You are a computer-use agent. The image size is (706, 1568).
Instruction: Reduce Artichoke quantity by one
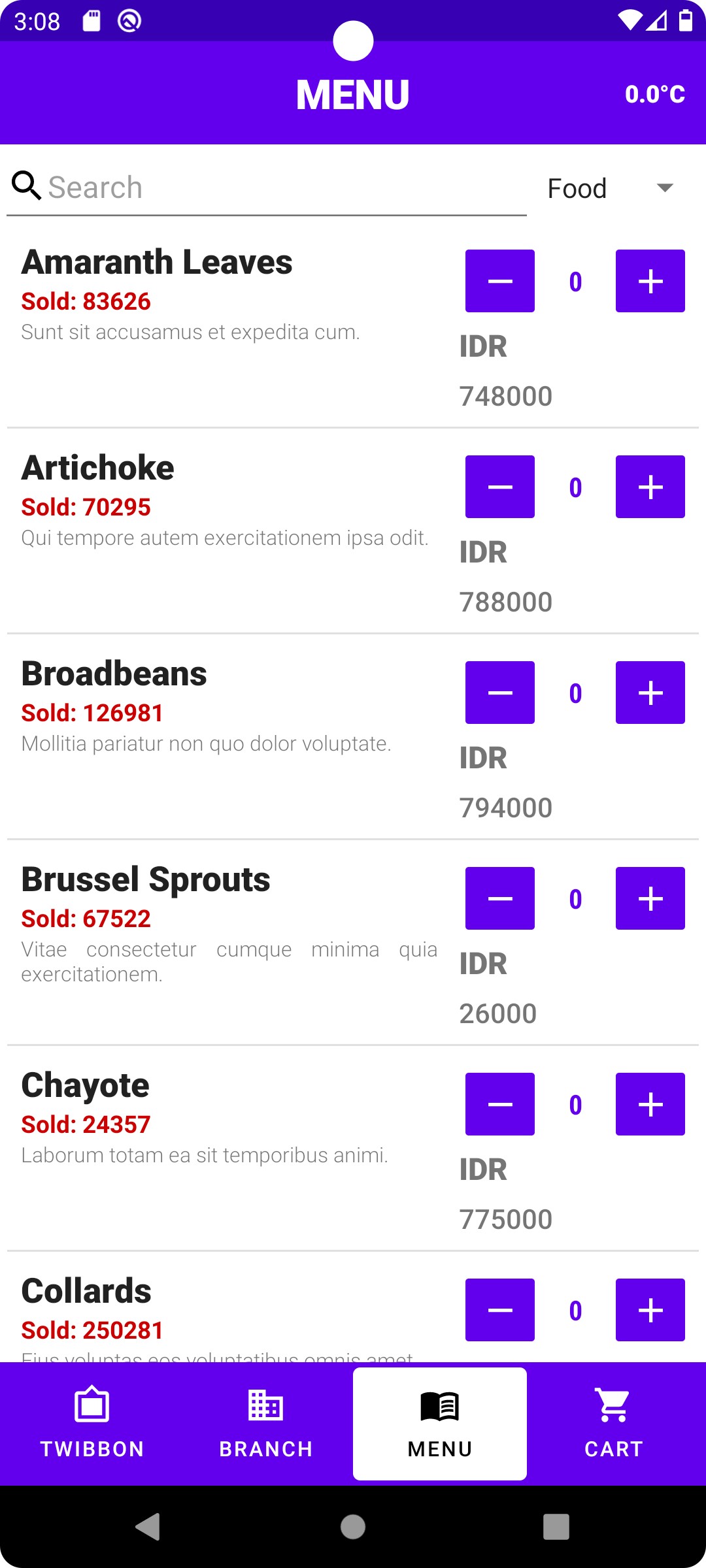coord(500,487)
